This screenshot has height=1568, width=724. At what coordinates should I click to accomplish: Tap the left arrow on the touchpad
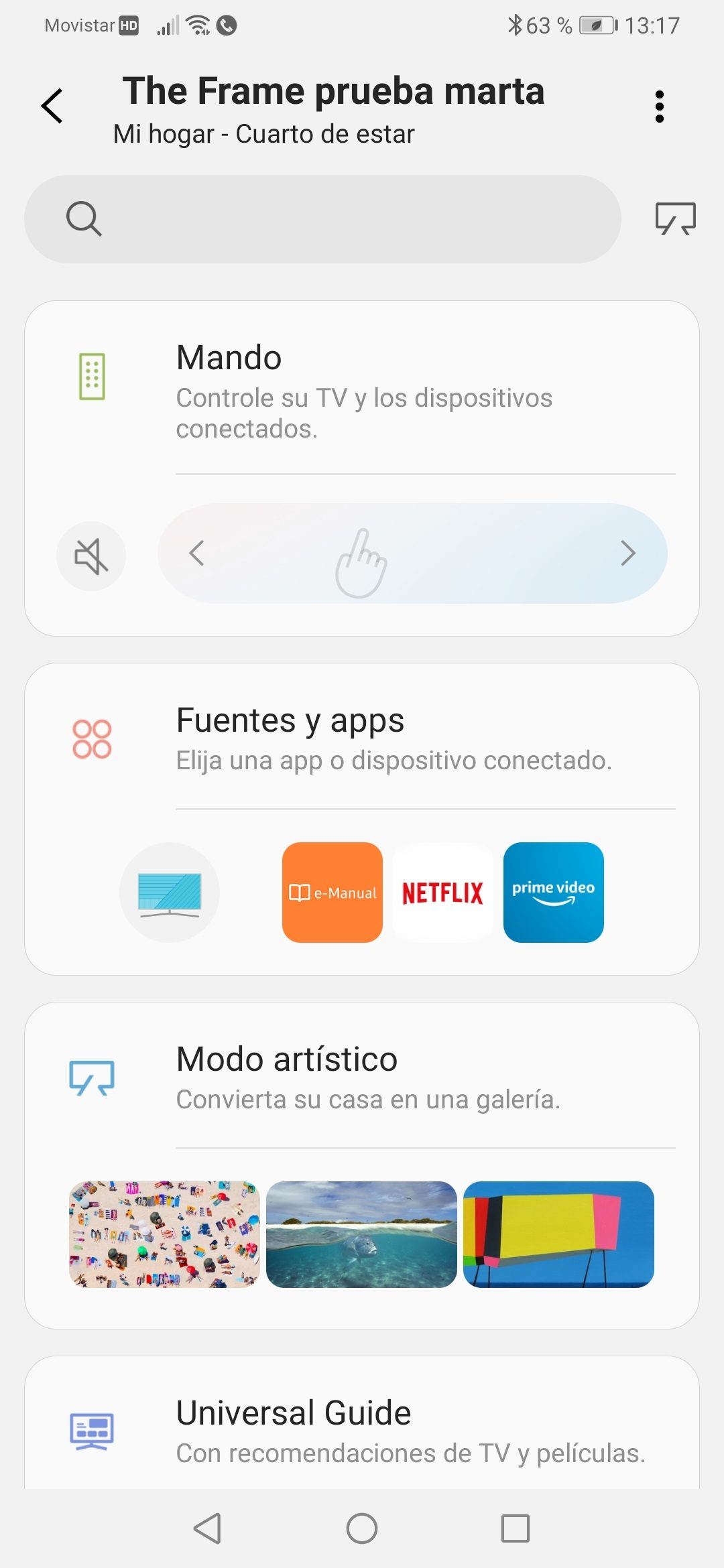pos(196,553)
